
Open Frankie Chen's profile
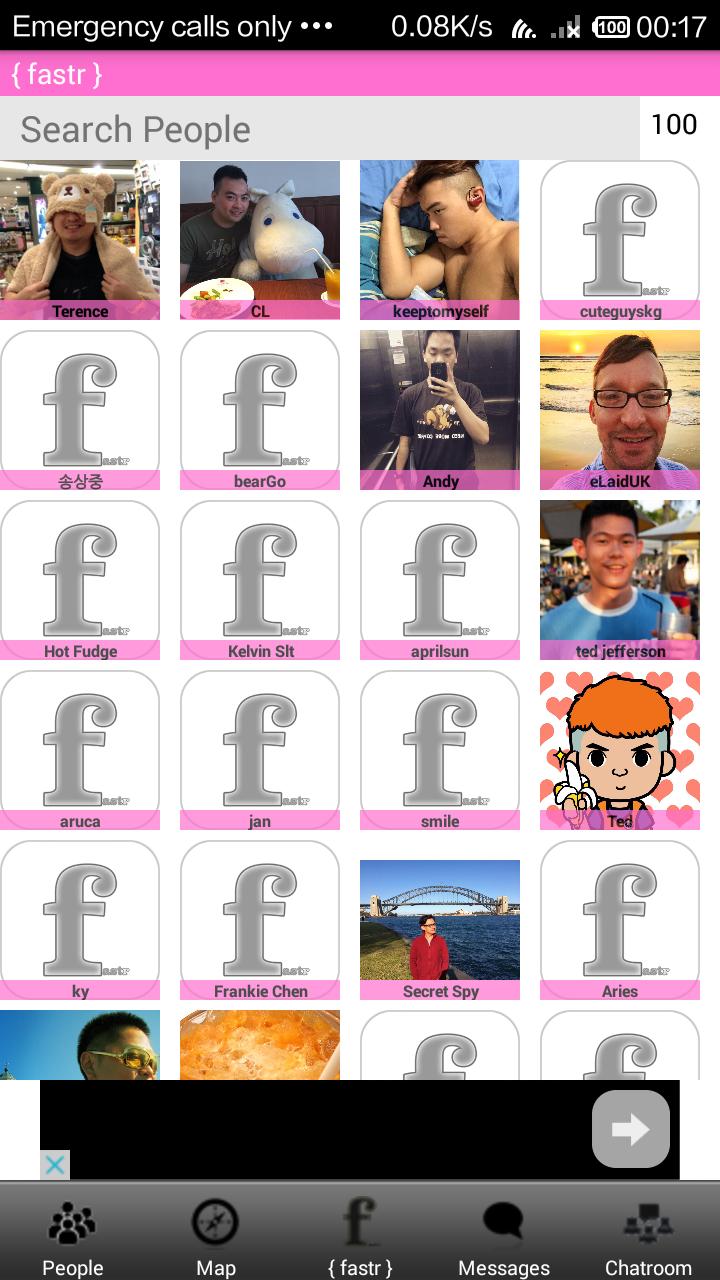[260, 920]
